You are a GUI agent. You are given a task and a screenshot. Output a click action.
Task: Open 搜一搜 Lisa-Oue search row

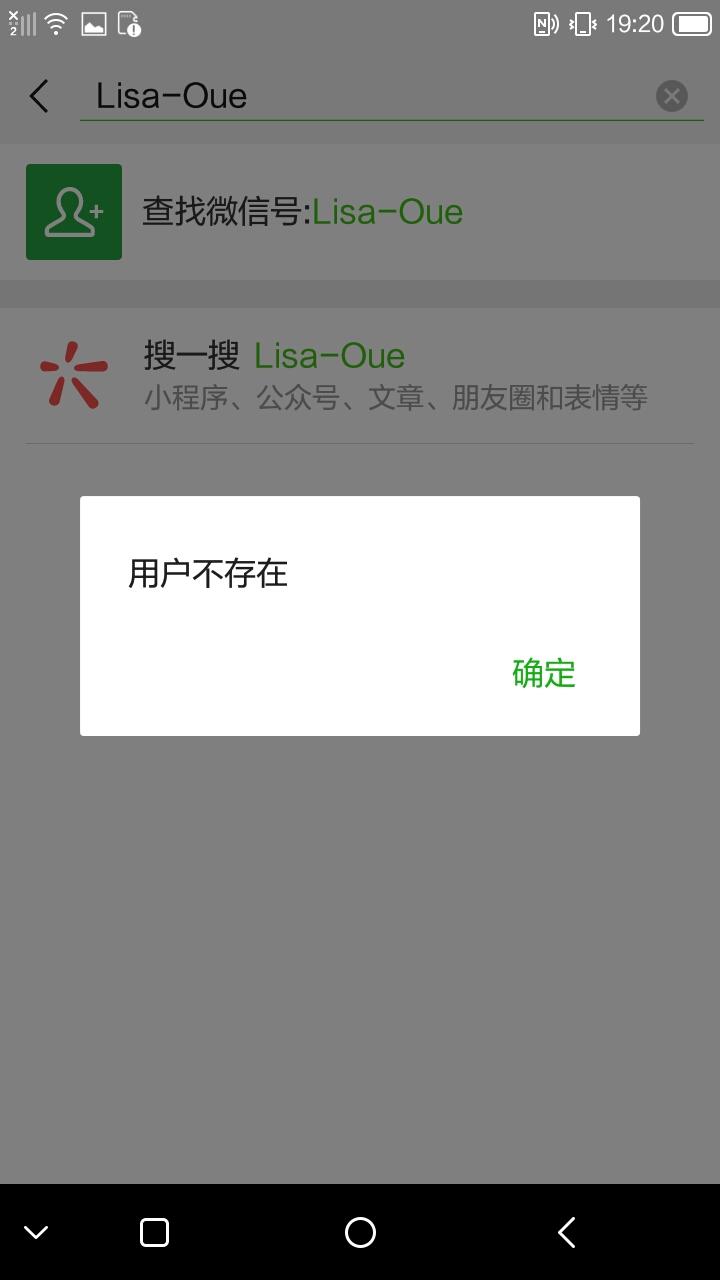click(x=360, y=375)
